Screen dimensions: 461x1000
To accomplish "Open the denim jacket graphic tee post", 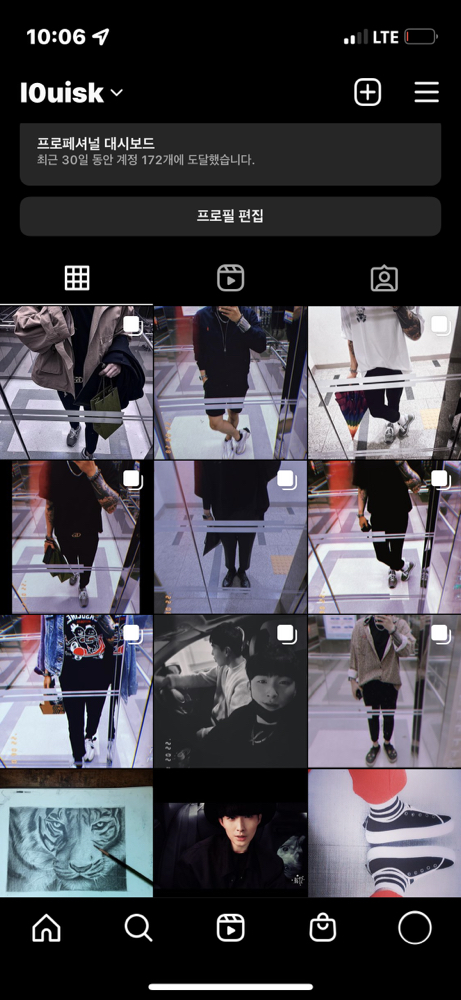I will pyautogui.click(x=77, y=691).
